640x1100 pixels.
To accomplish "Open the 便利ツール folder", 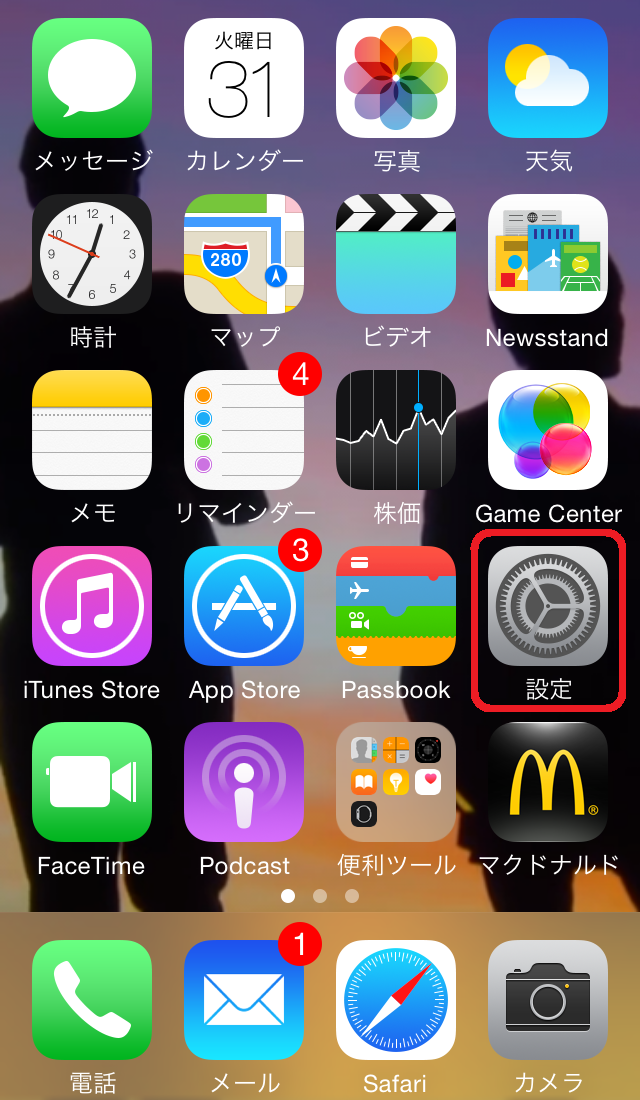I will tap(396, 782).
